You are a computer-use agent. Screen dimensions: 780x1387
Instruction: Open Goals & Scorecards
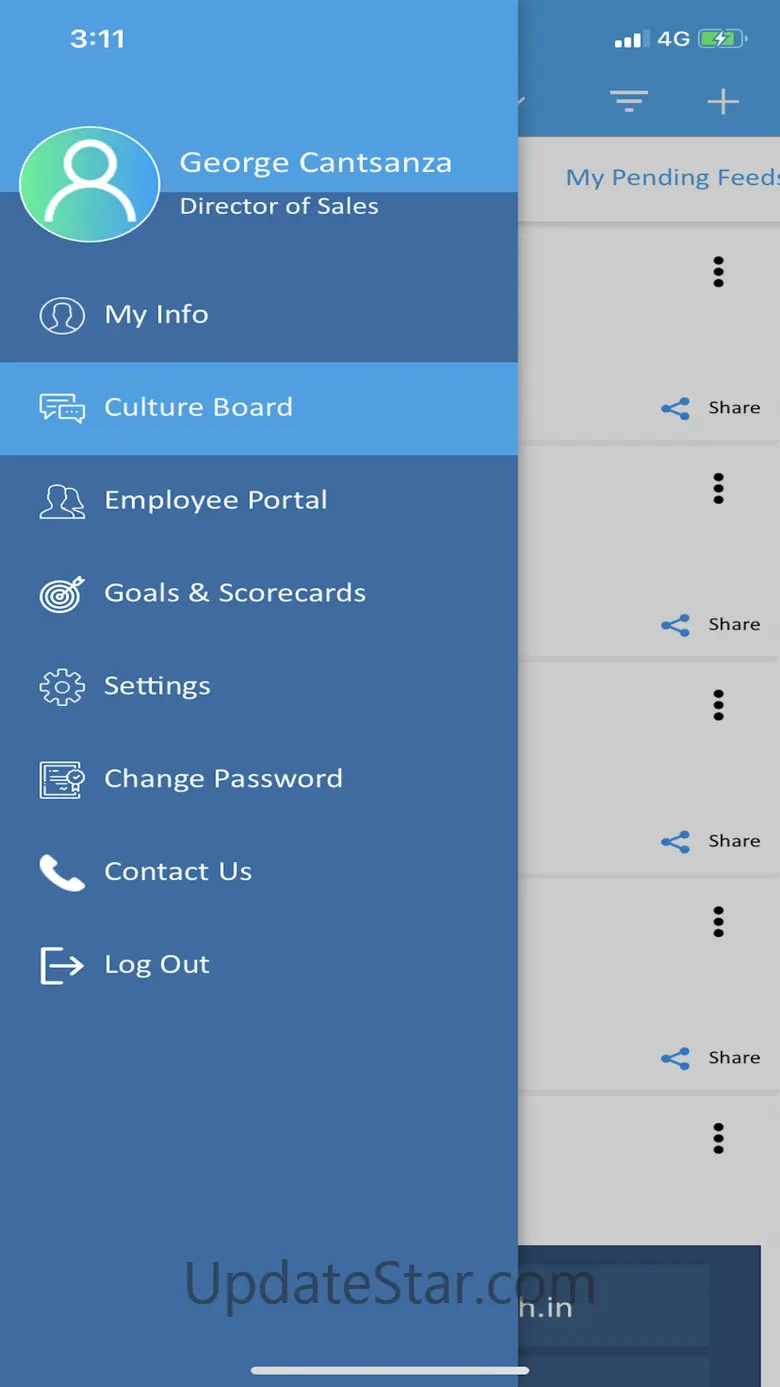(x=259, y=594)
